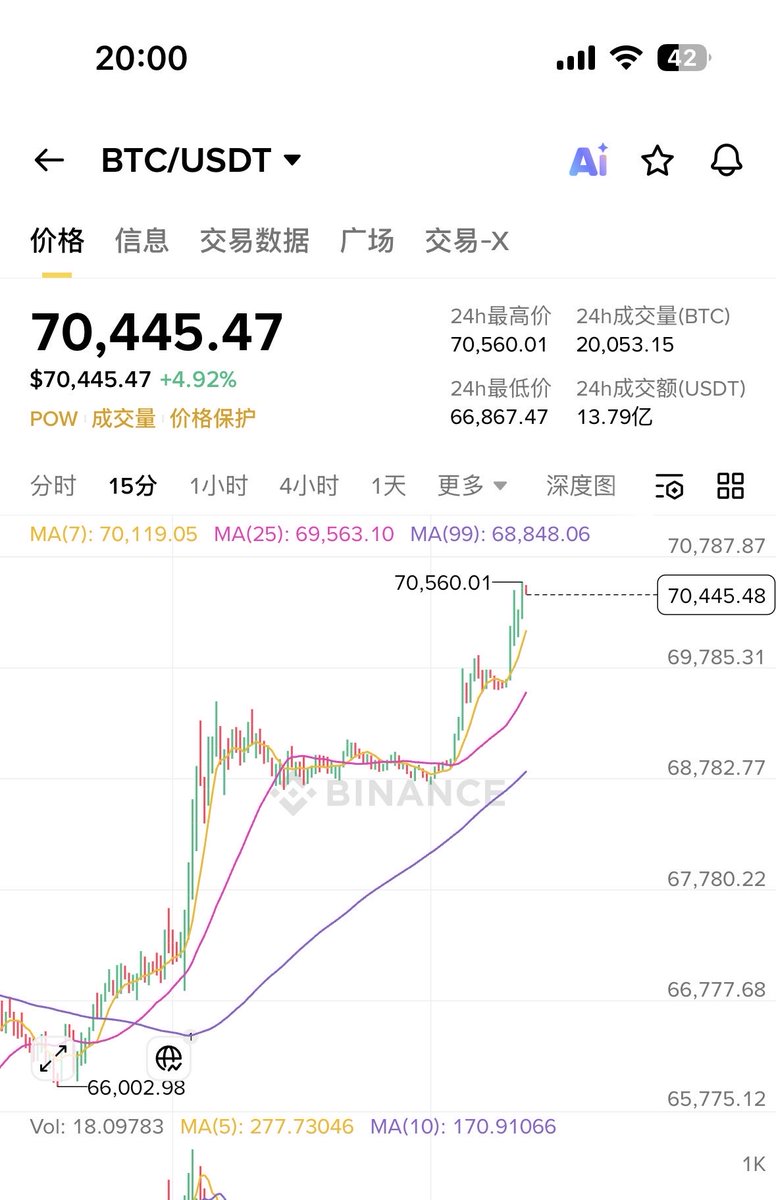The width and height of the screenshot is (776, 1200).
Task: Tap the POW tag
Action: pos(53,419)
